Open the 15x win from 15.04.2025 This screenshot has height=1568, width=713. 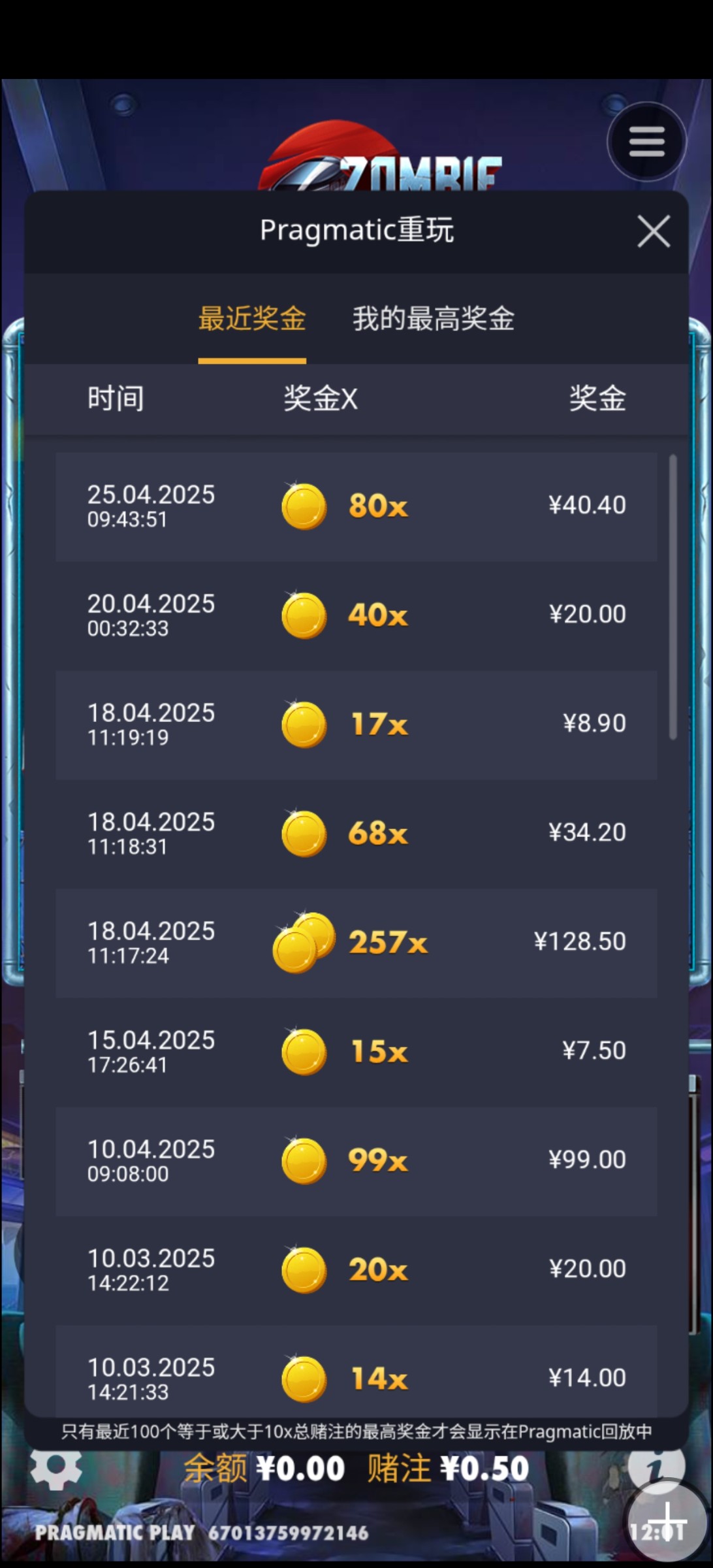coord(356,1052)
